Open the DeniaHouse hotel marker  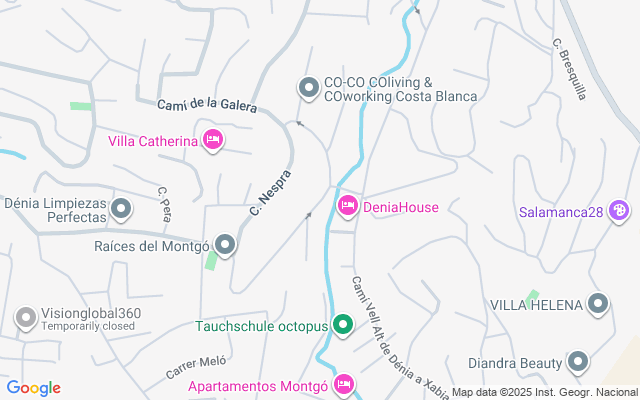pyautogui.click(x=347, y=207)
